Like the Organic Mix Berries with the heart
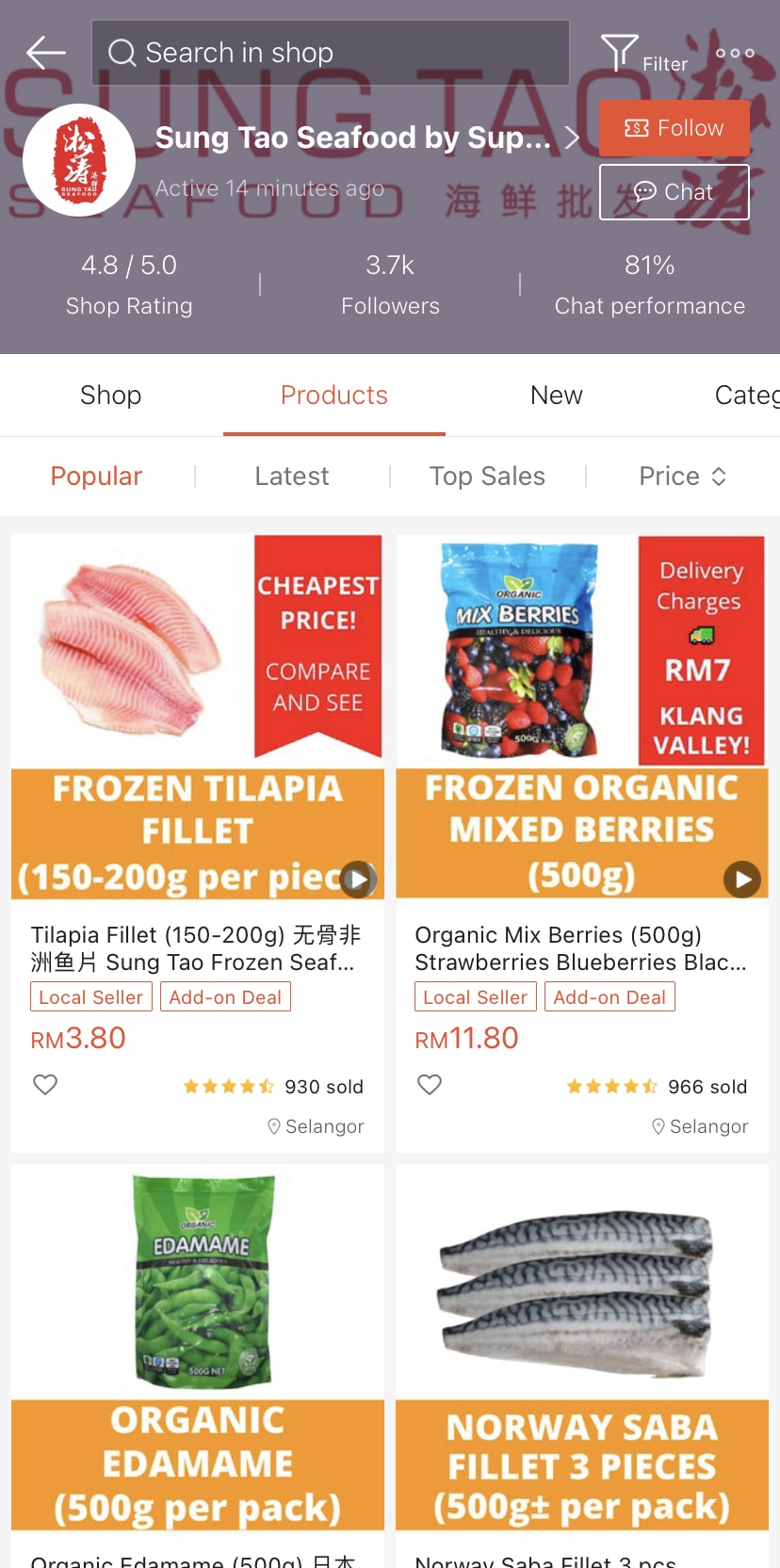This screenshot has height=1568, width=780. (x=430, y=1085)
